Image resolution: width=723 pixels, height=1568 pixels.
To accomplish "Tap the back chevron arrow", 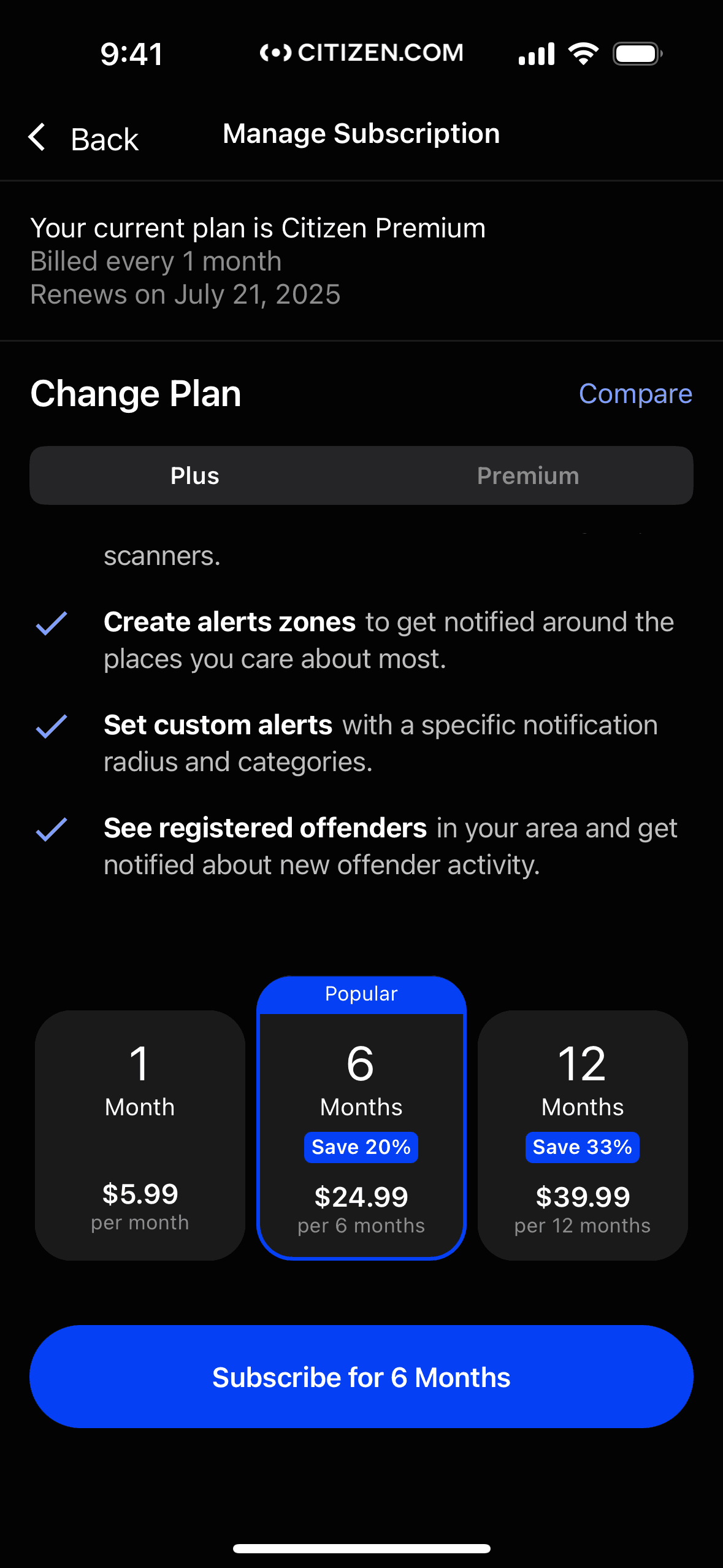I will (x=37, y=137).
